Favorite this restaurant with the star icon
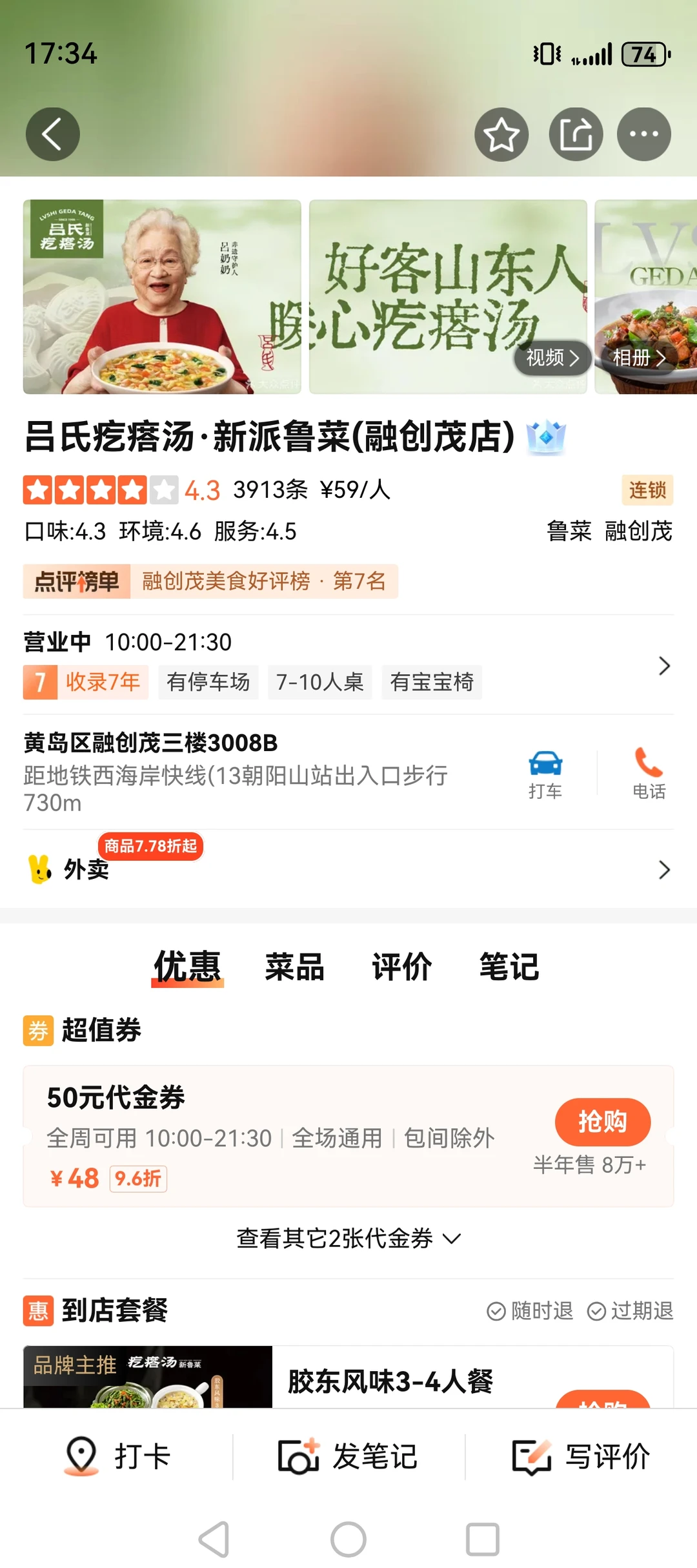Screen dimensions: 697x1568 501,134
